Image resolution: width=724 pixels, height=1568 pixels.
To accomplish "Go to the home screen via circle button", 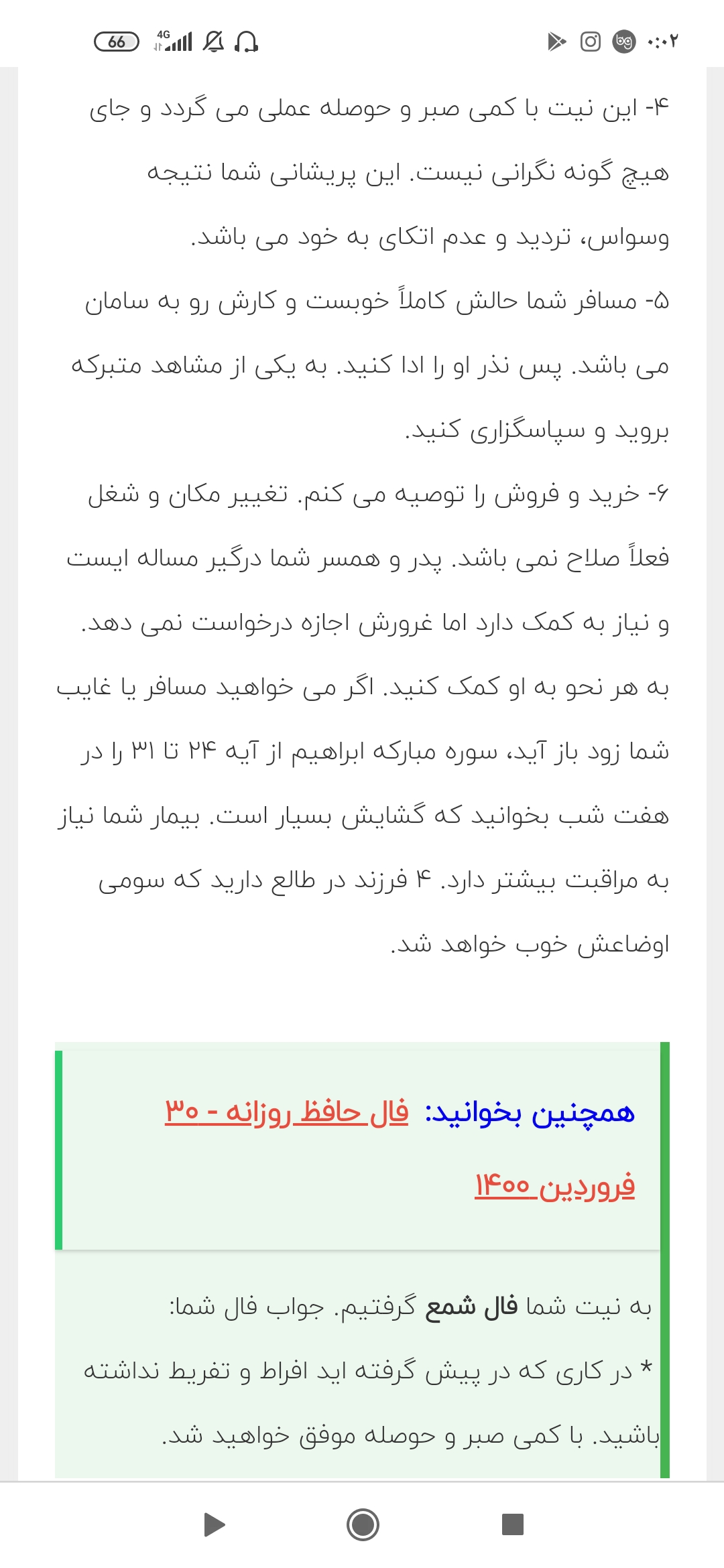I will point(363,1525).
